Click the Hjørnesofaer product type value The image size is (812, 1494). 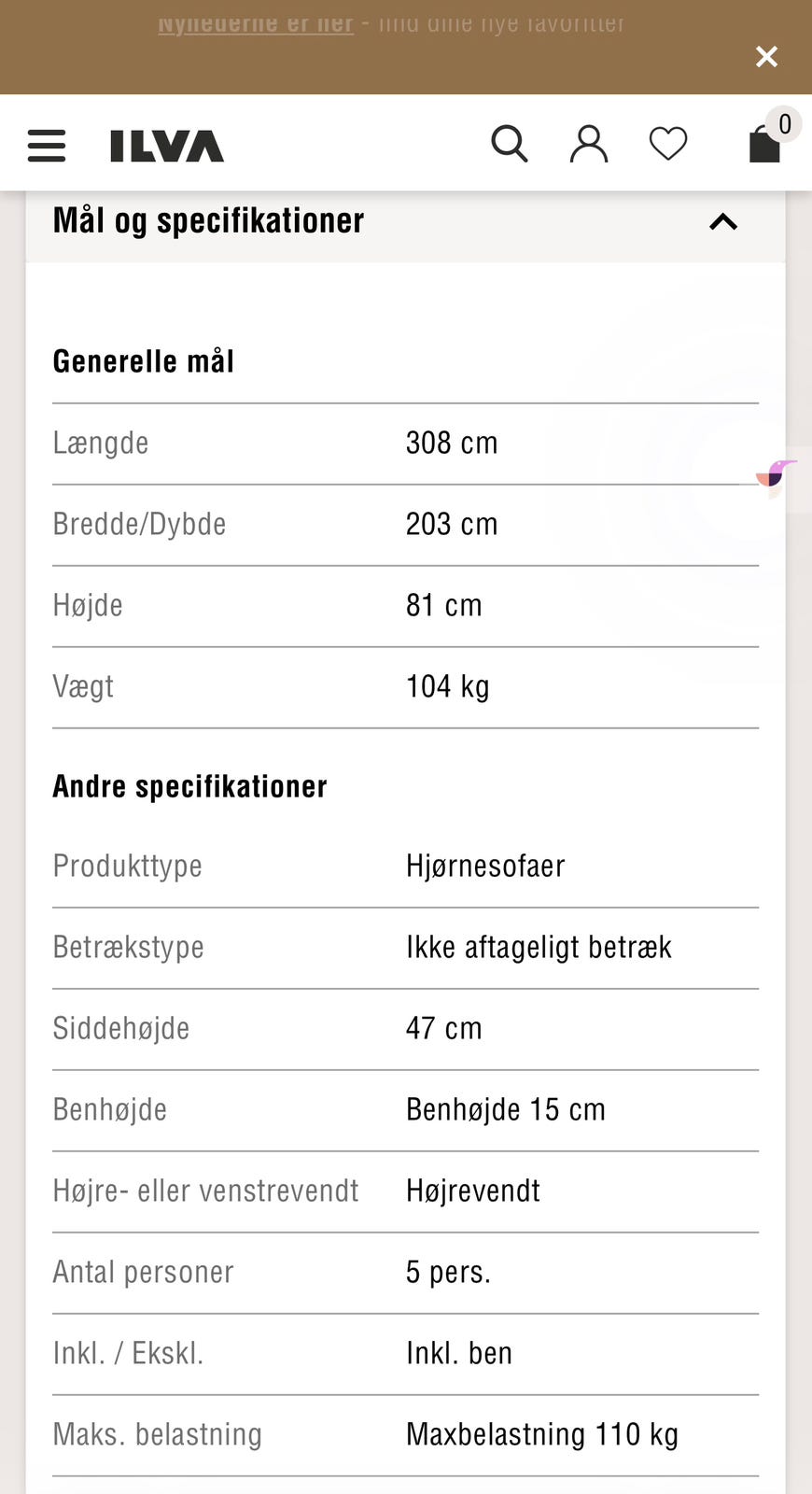[x=484, y=866]
